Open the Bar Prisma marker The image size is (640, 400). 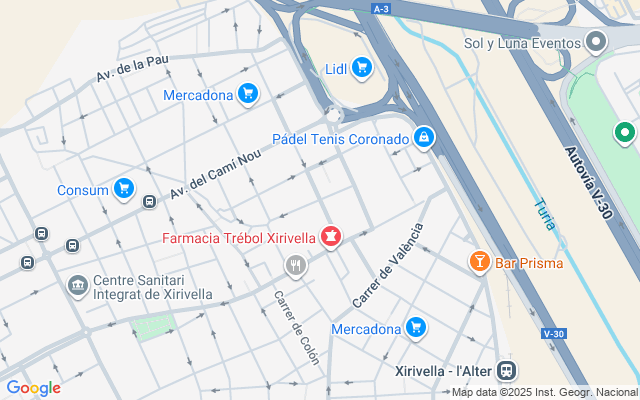pyautogui.click(x=480, y=262)
